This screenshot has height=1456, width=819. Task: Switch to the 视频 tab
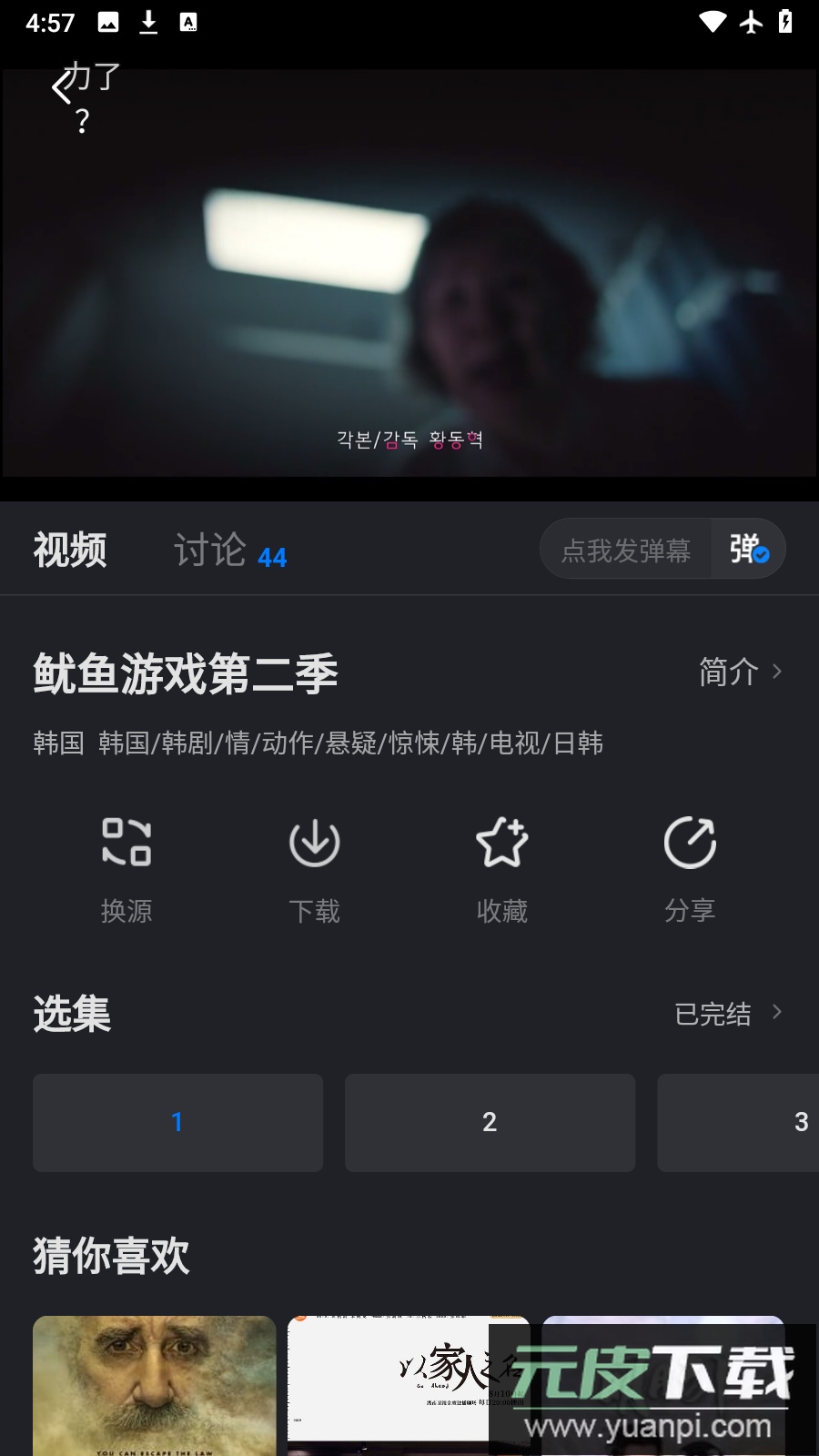point(70,550)
